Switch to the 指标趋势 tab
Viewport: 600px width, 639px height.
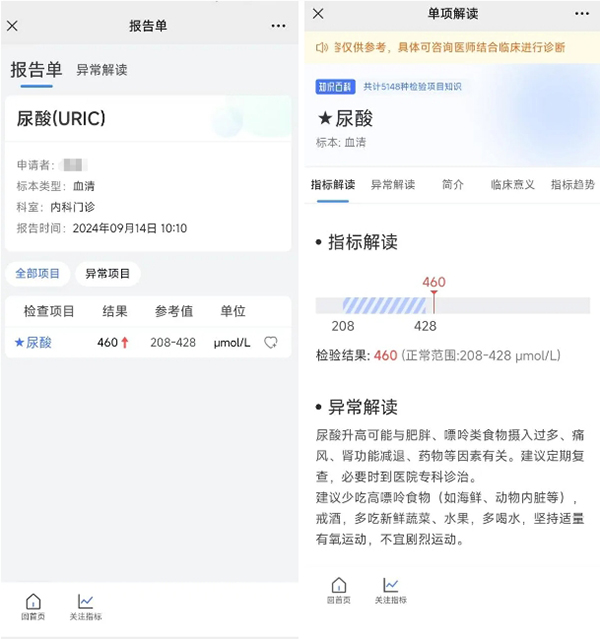(572, 185)
